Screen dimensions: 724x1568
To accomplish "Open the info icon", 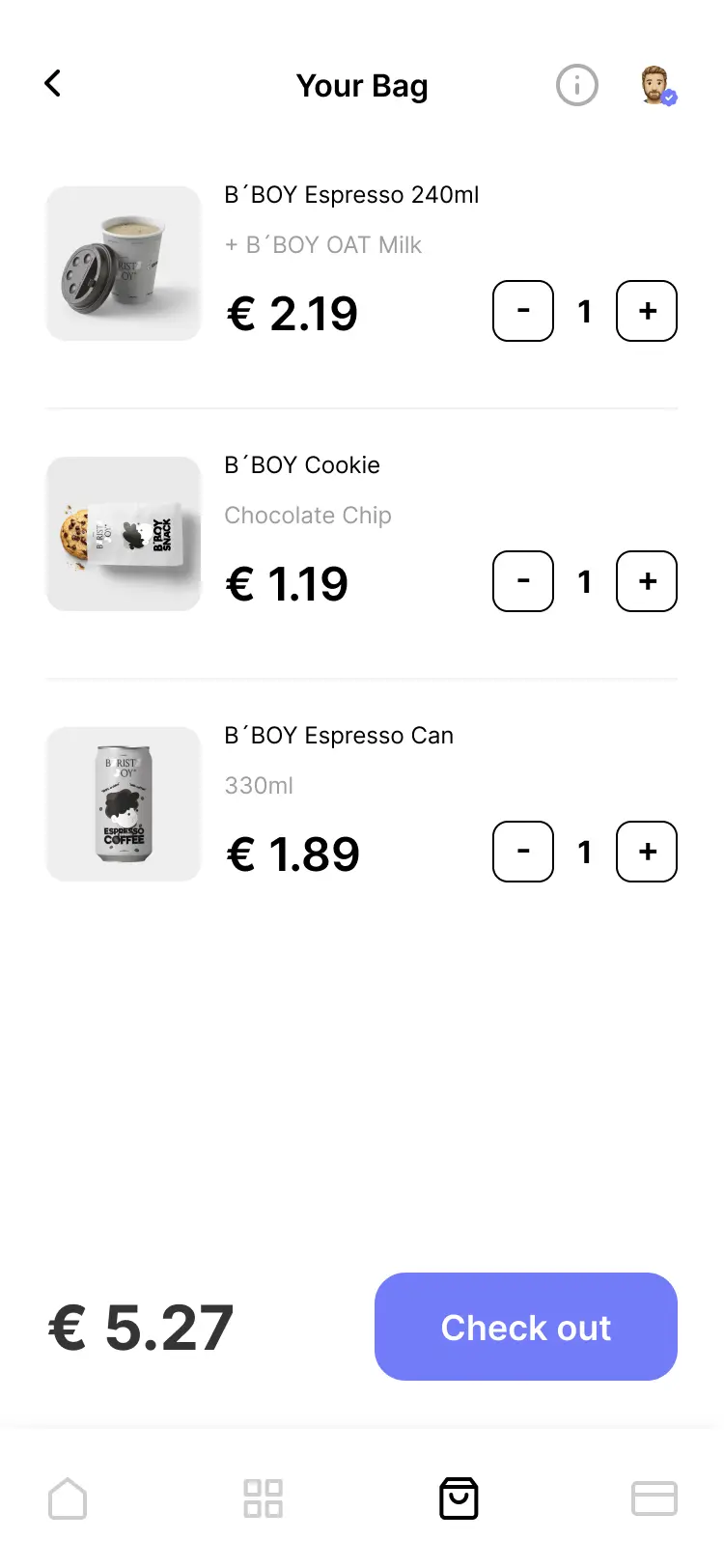I will [577, 86].
